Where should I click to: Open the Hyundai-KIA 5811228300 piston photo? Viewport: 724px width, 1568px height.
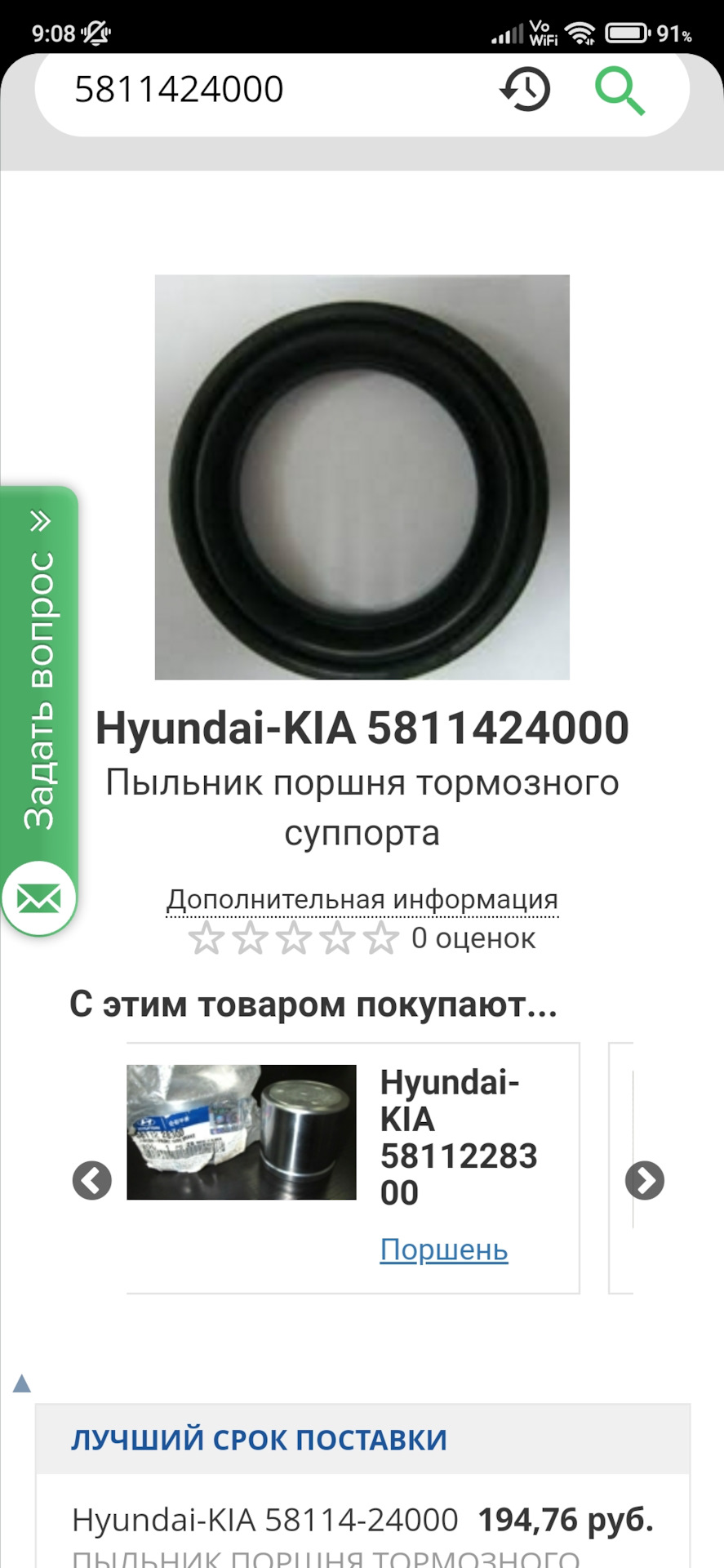[x=242, y=1132]
